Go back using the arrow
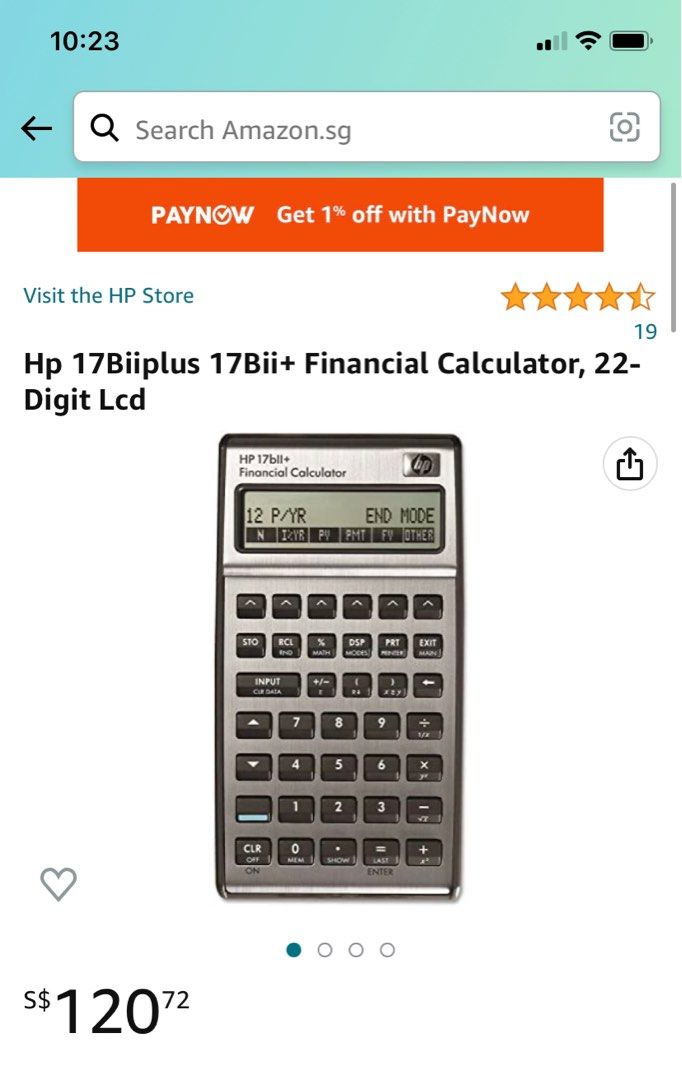This screenshot has height=1080, width=682. click(x=37, y=128)
